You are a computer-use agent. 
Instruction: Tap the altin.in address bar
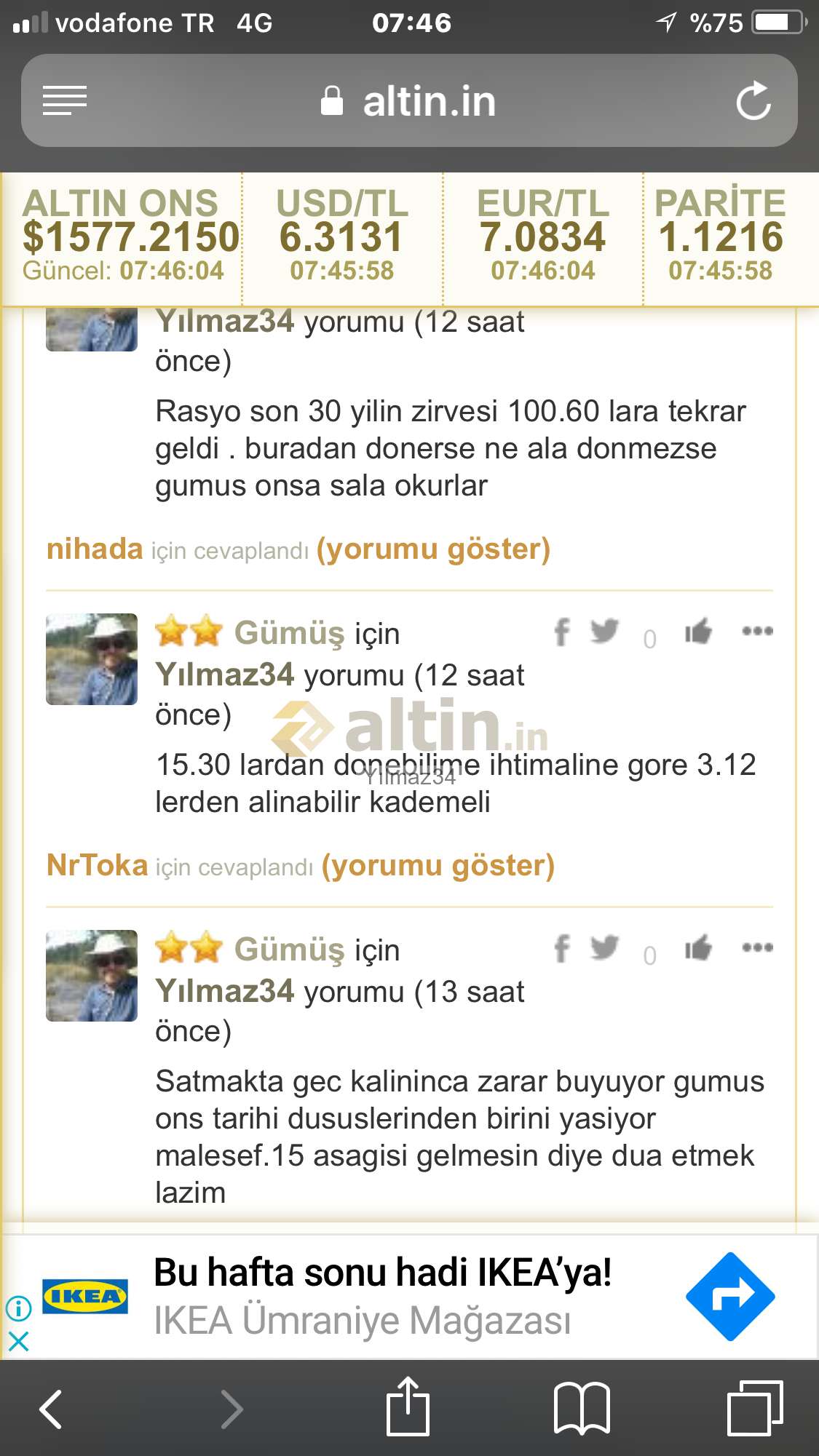(x=408, y=100)
